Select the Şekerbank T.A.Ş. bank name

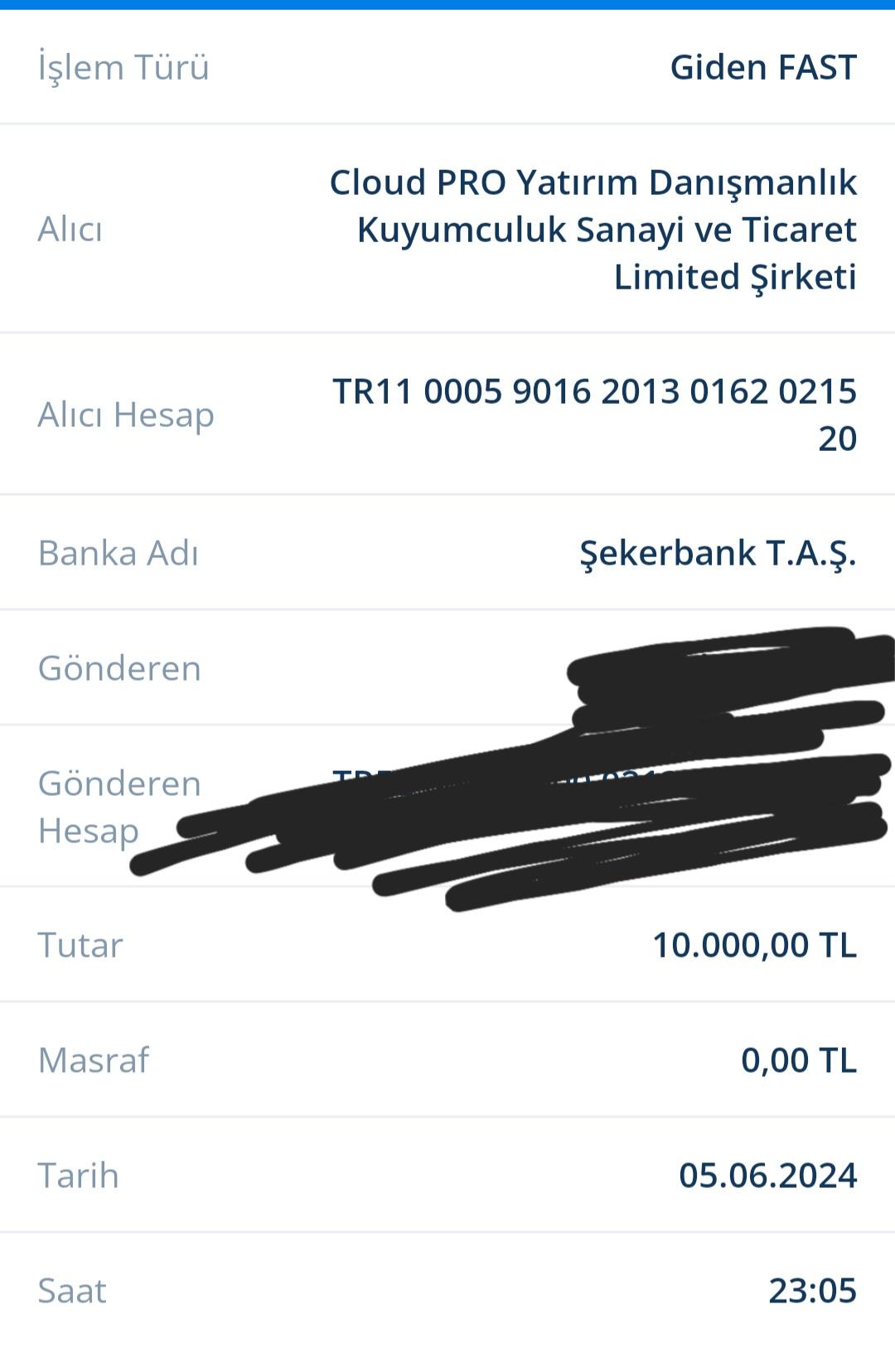coord(718,554)
